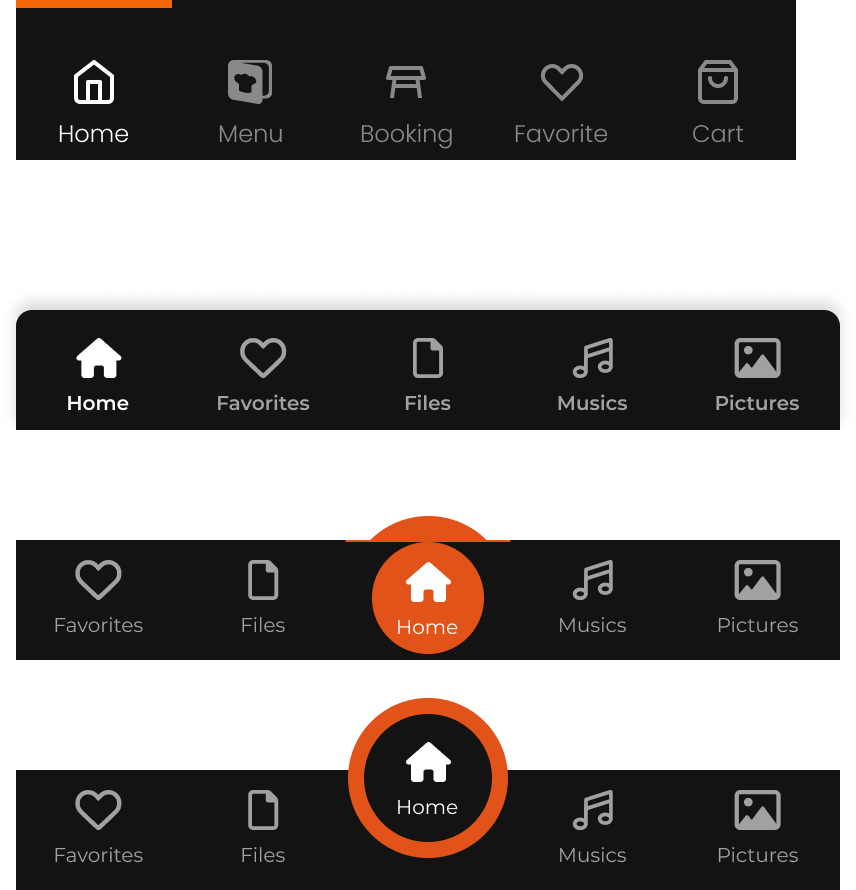Select the Menu icon in the top bar
Image resolution: width=856 pixels, height=890 pixels.
250,80
